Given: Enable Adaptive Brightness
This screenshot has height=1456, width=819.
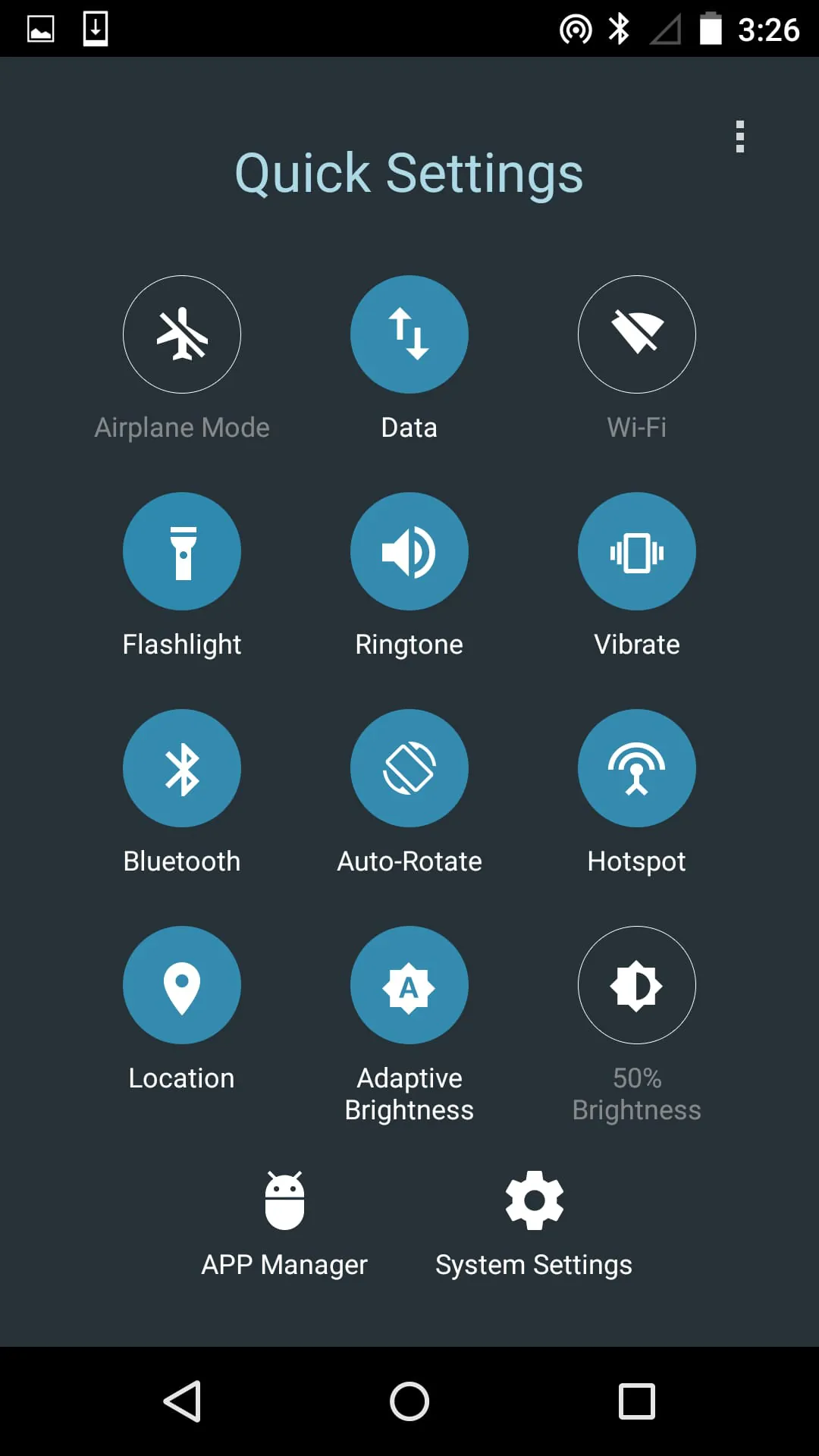Looking at the screenshot, I should tap(409, 984).
